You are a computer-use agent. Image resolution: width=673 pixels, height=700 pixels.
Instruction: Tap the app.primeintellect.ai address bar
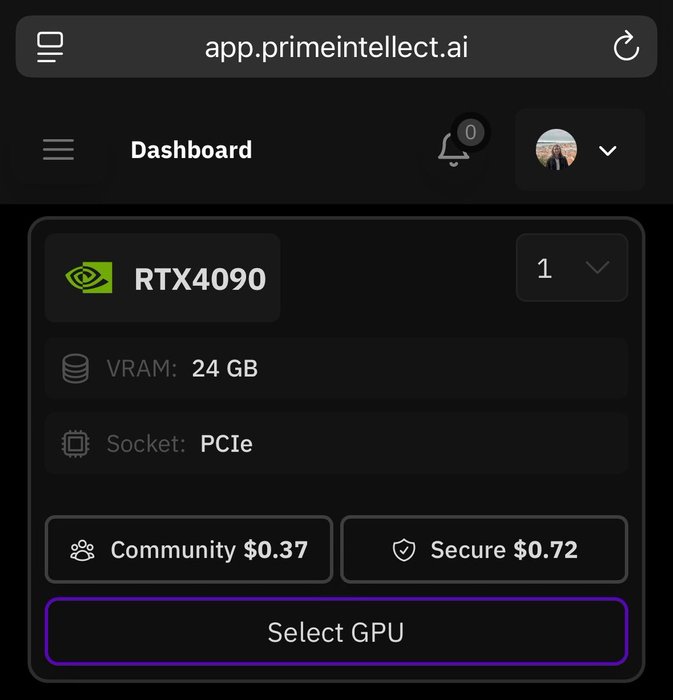click(336, 46)
